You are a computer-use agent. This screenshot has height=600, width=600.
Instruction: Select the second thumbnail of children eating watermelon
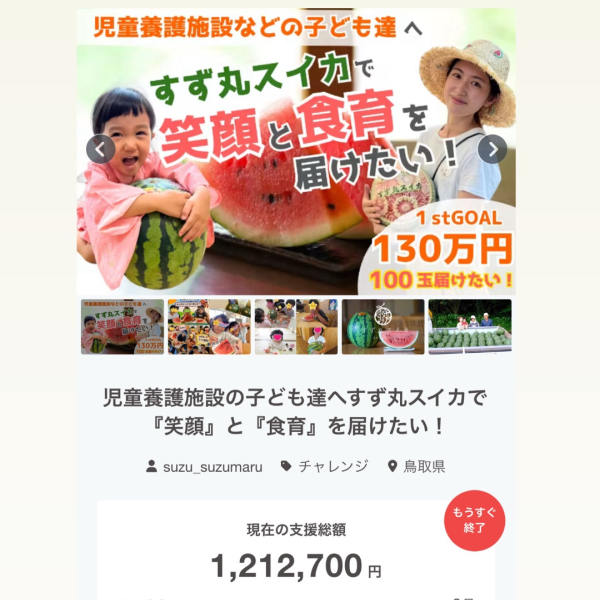click(x=209, y=326)
